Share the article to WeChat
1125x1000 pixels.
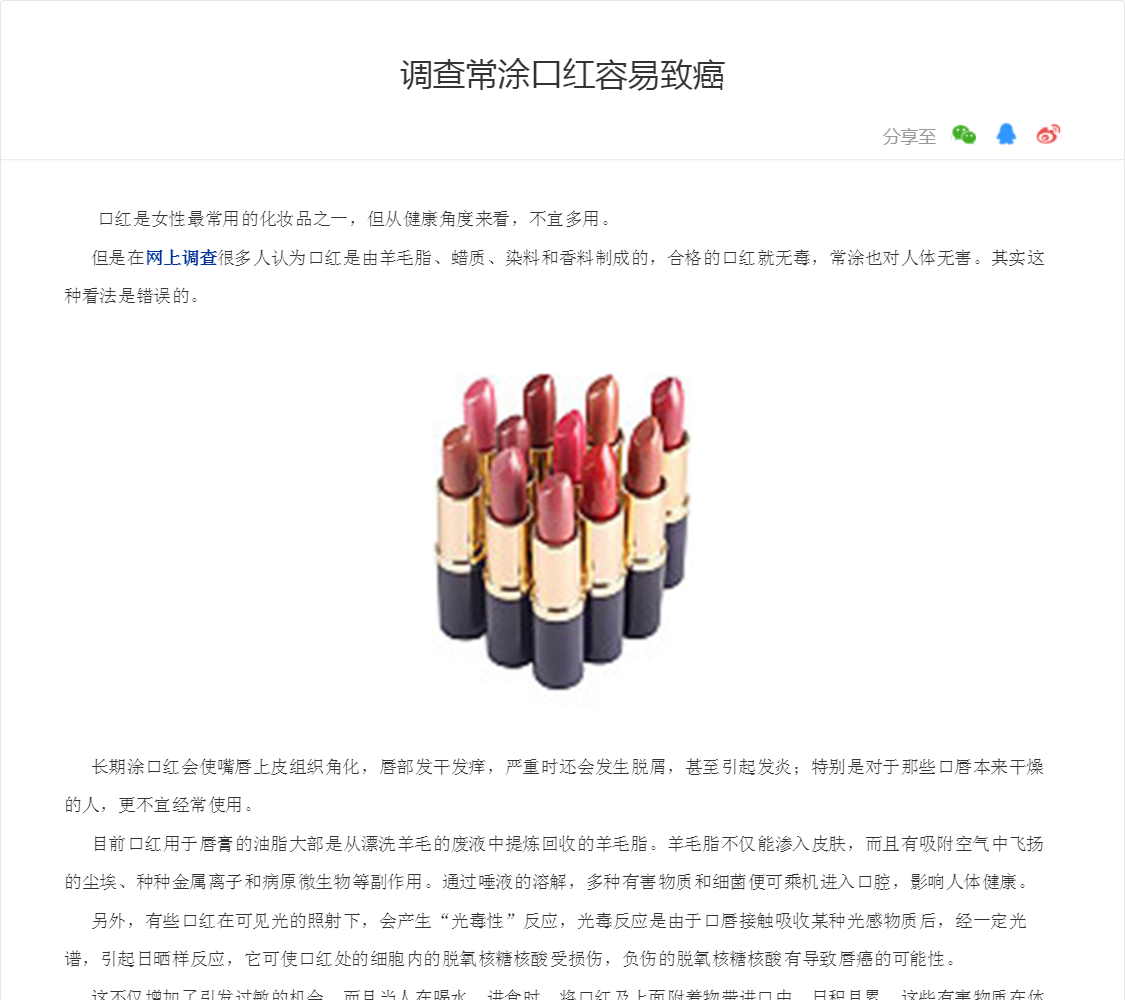(x=964, y=135)
